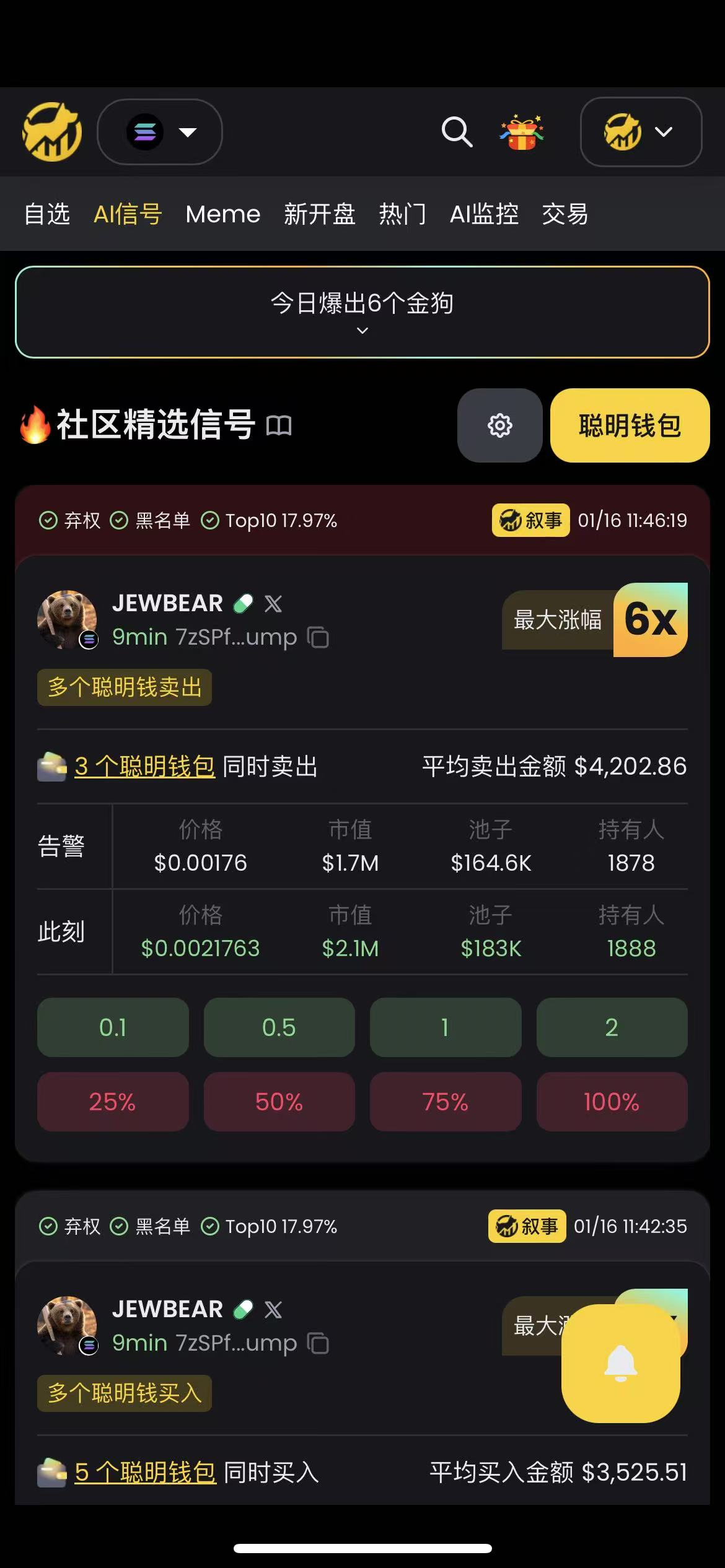
Task: Sell 50% with the red quick button
Action: pyautogui.click(x=279, y=1102)
